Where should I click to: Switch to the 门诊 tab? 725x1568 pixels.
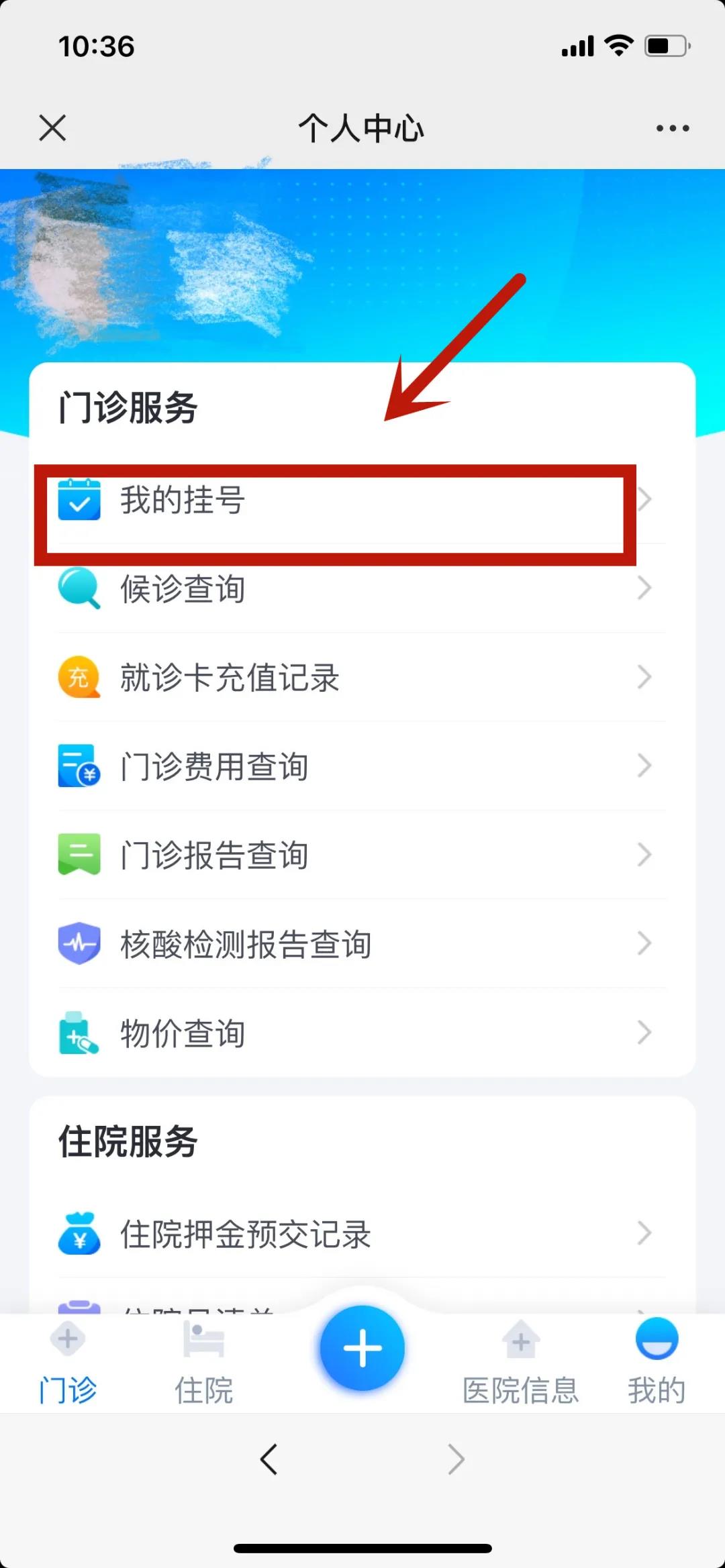tap(68, 1363)
